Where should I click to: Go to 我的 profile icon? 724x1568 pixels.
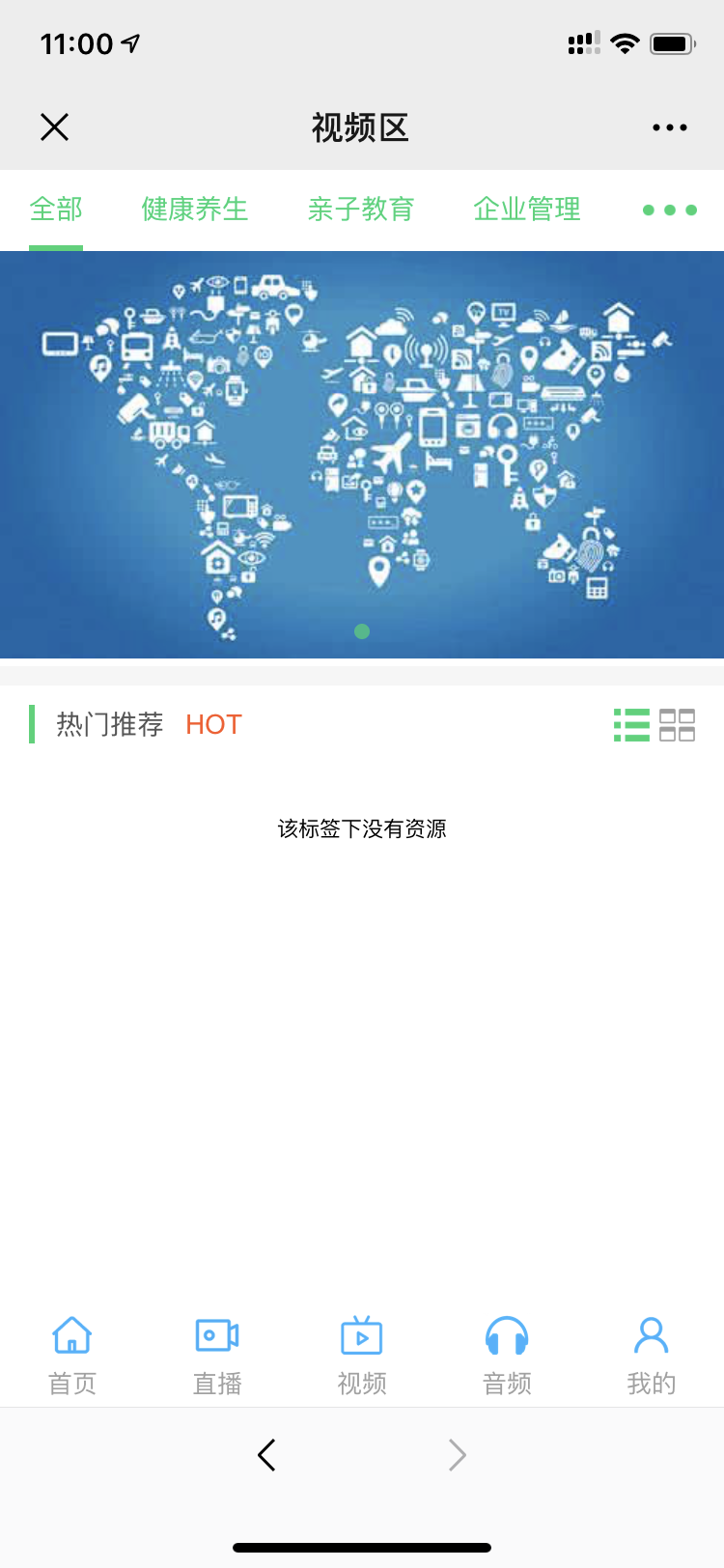652,1335
